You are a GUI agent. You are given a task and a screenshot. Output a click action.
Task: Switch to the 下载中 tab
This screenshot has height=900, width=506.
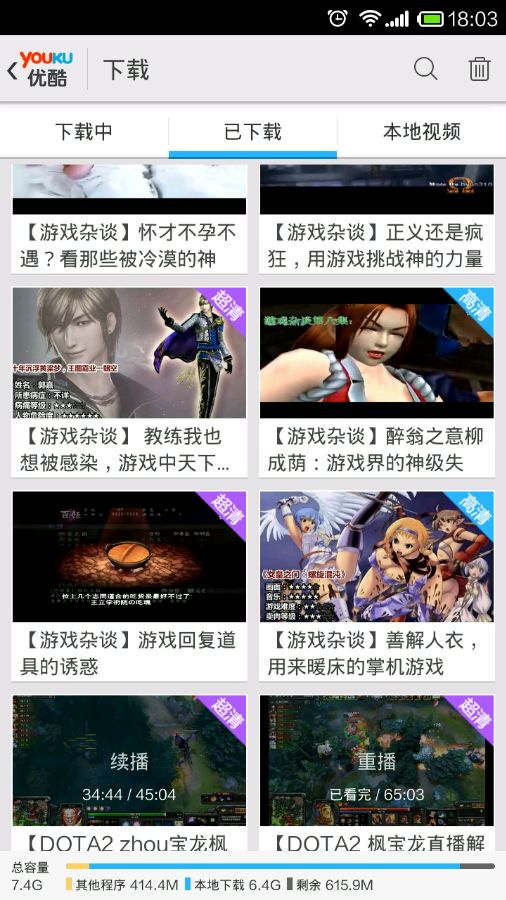click(x=84, y=131)
